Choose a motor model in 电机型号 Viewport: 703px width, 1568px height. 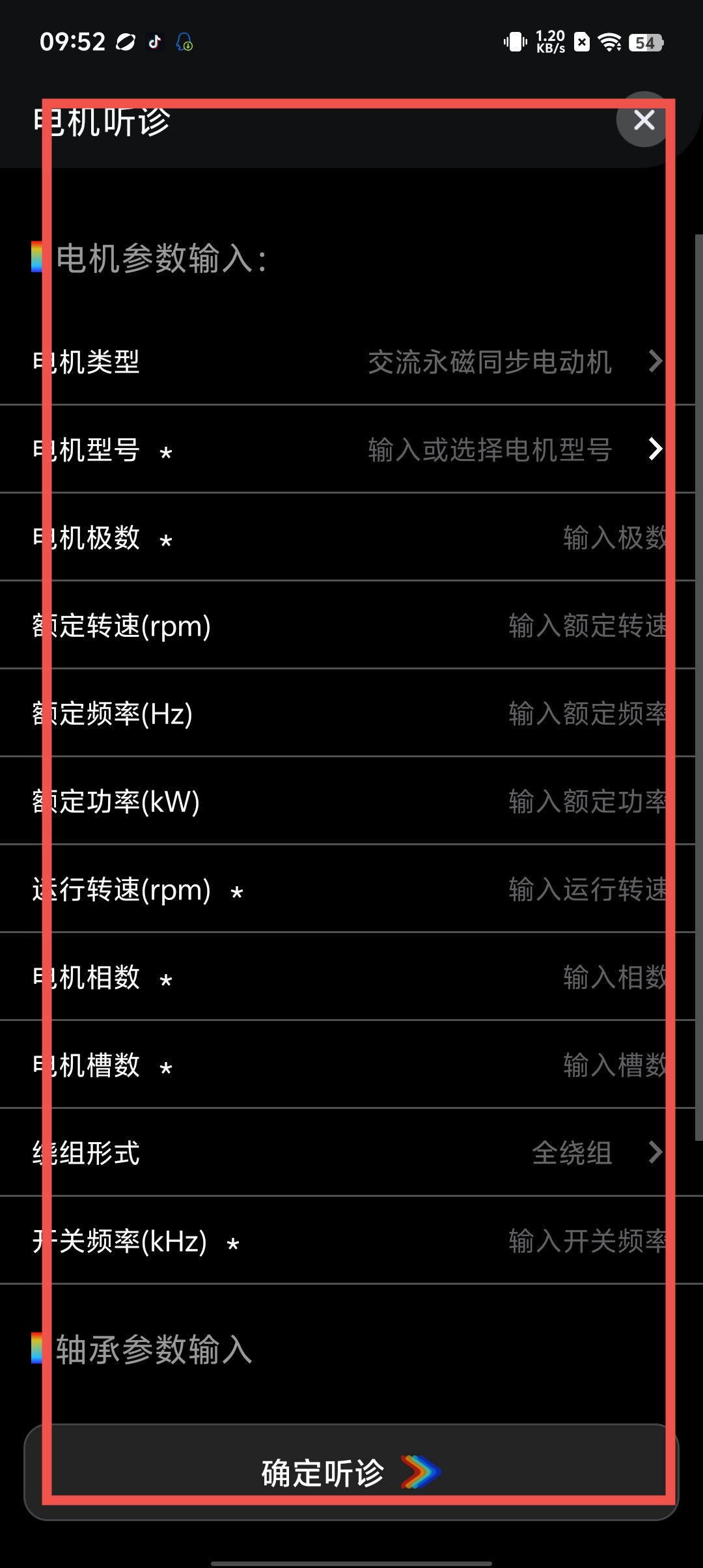point(514,450)
